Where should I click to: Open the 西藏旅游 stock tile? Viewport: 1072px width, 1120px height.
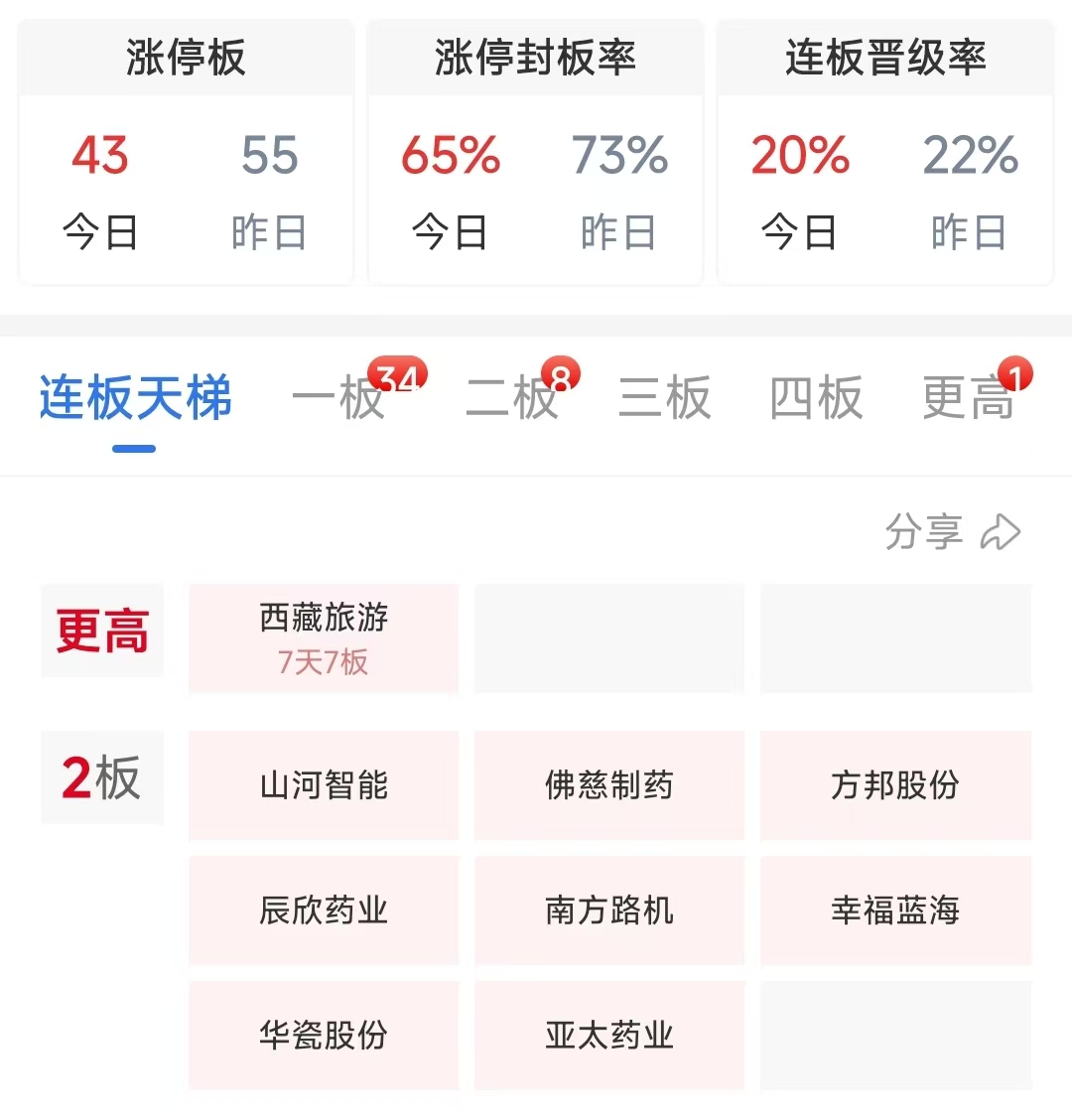click(324, 637)
